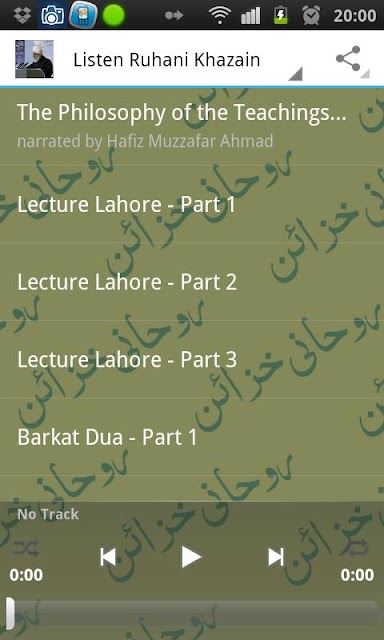Open the Listen Ruhani Khazain dropdown
This screenshot has height=640, width=384.
(x=187, y=60)
